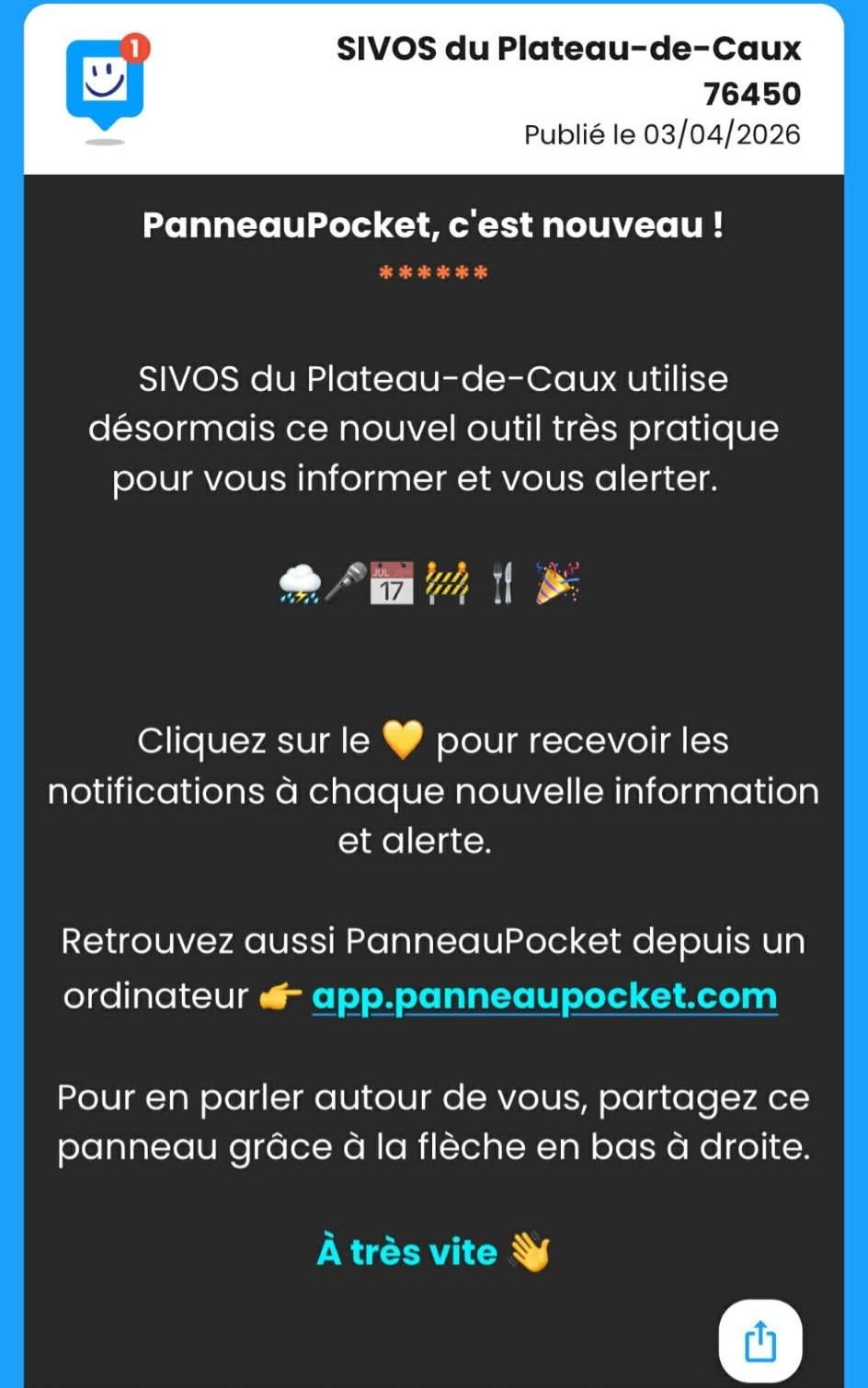Open the app.panneaupocket.com link
This screenshot has height=1388, width=868.
coord(544,996)
